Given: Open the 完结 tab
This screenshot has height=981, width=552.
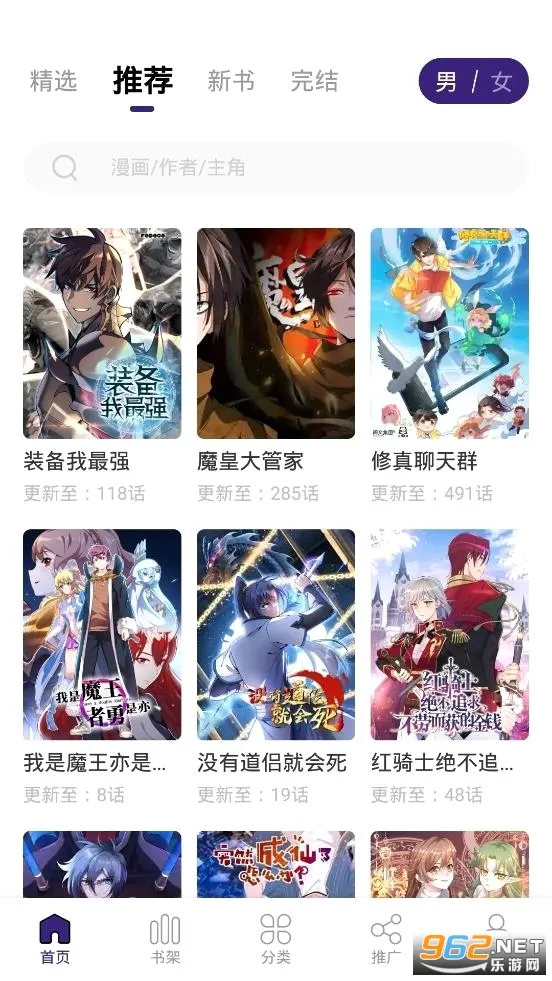Looking at the screenshot, I should click(314, 81).
